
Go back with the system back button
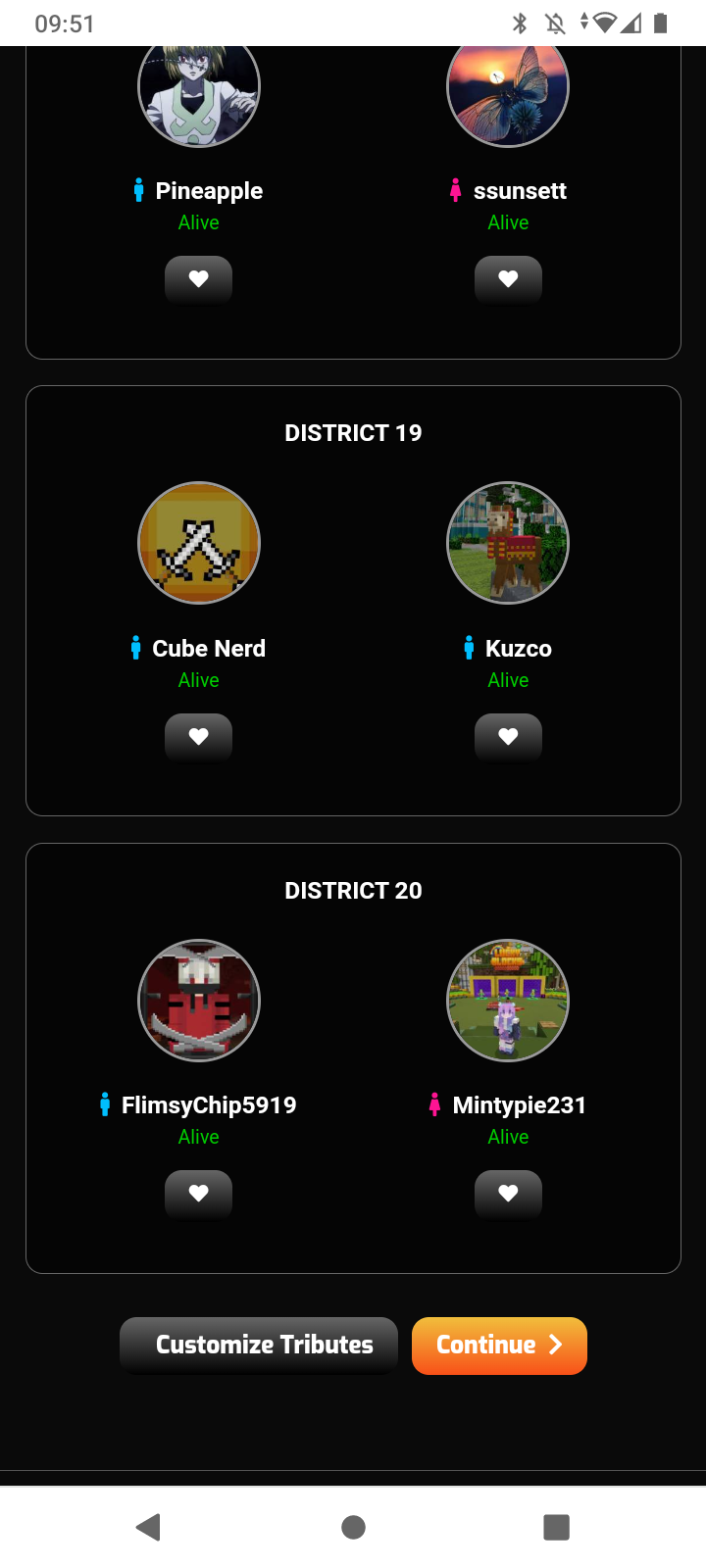149,1527
